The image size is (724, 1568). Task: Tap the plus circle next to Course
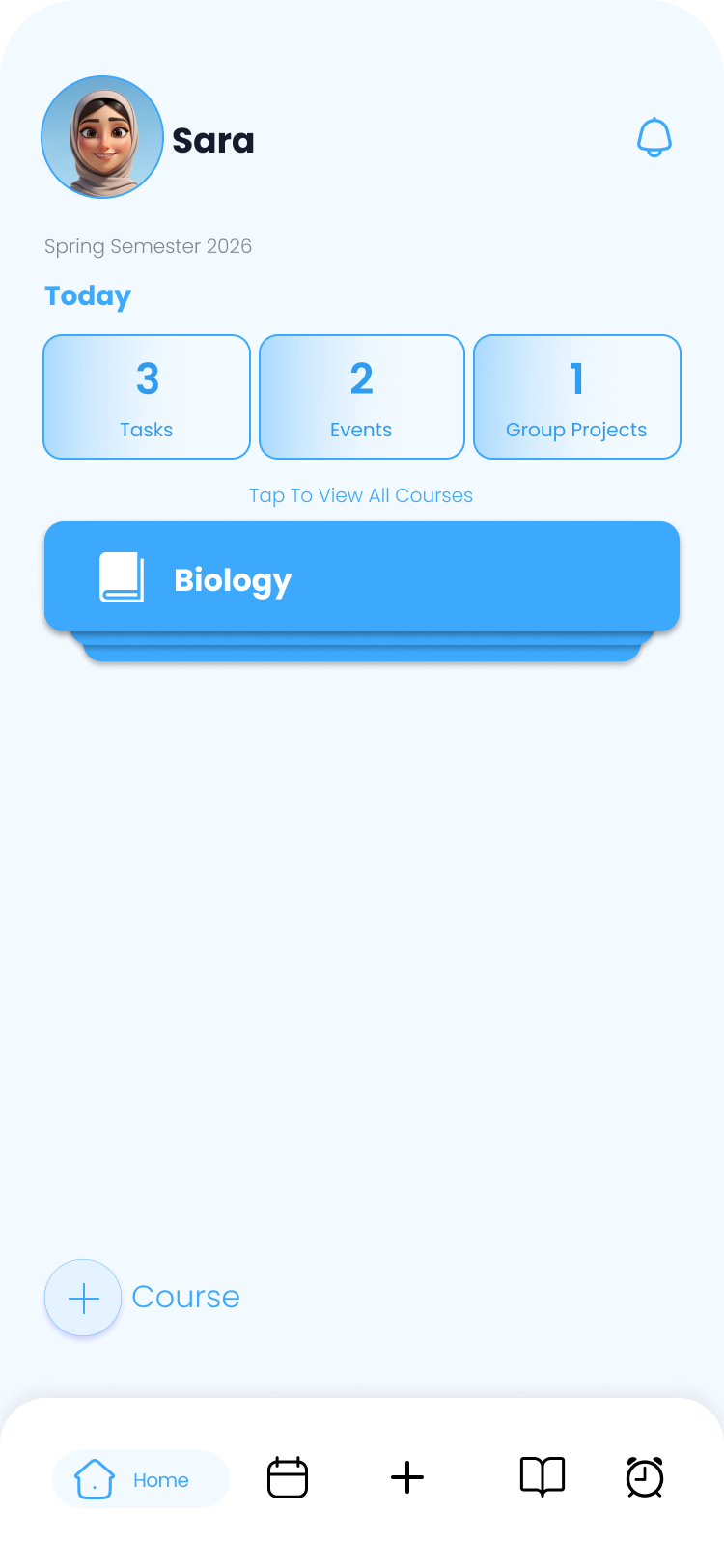(x=82, y=1298)
